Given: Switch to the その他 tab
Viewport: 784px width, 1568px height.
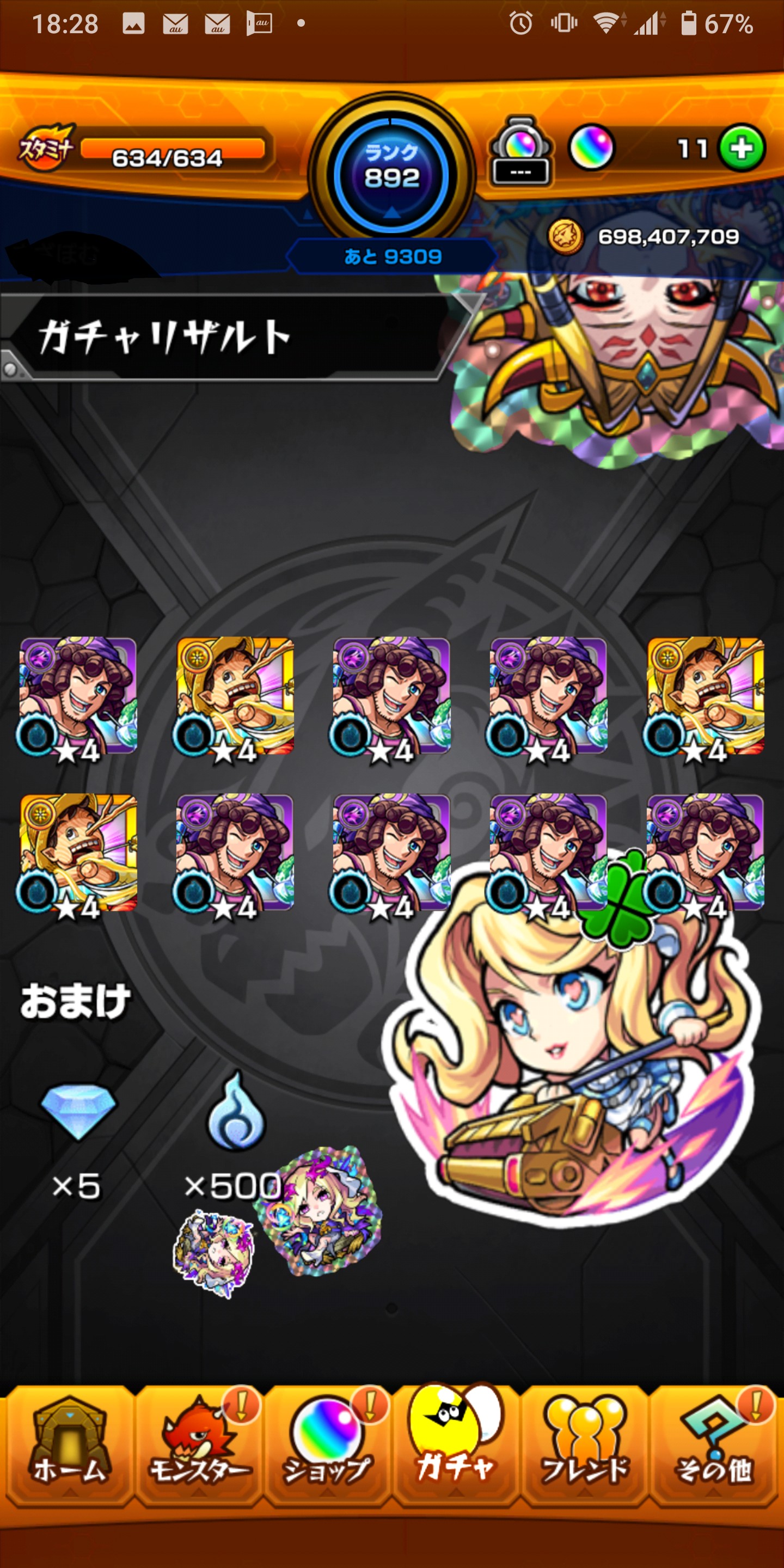Looking at the screenshot, I should pos(713,1446).
